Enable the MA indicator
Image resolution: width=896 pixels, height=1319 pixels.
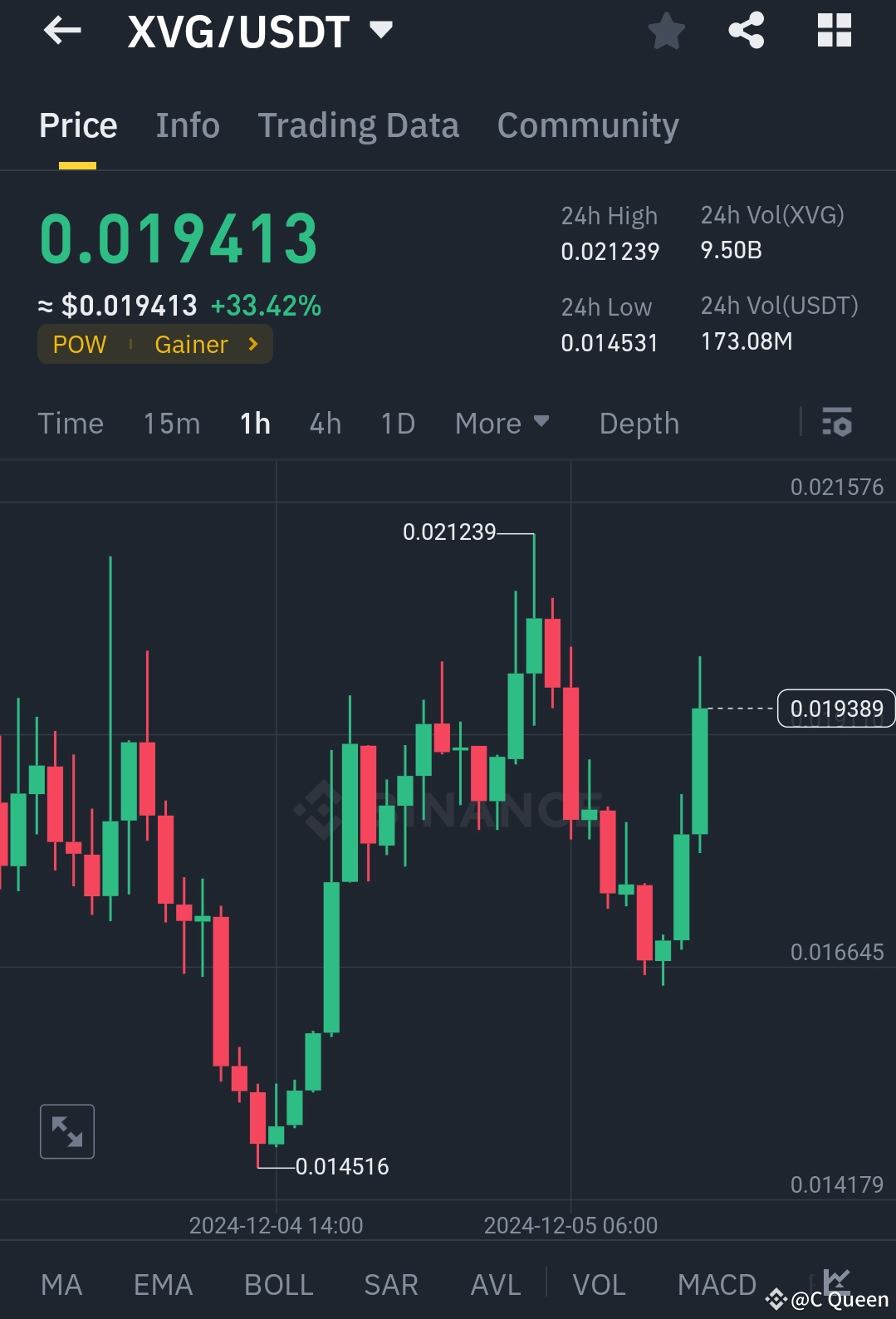pyautogui.click(x=62, y=1283)
